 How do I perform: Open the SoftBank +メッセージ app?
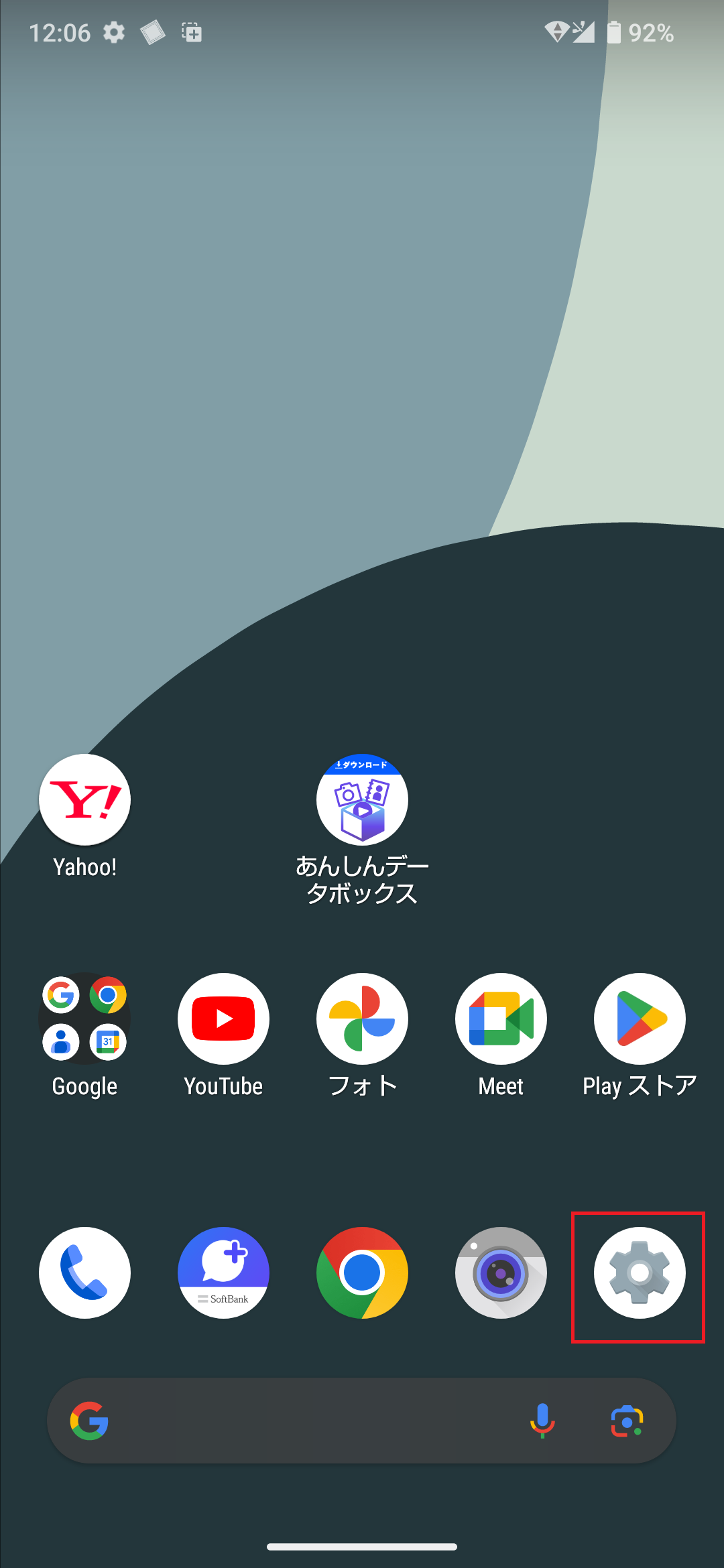[223, 1273]
